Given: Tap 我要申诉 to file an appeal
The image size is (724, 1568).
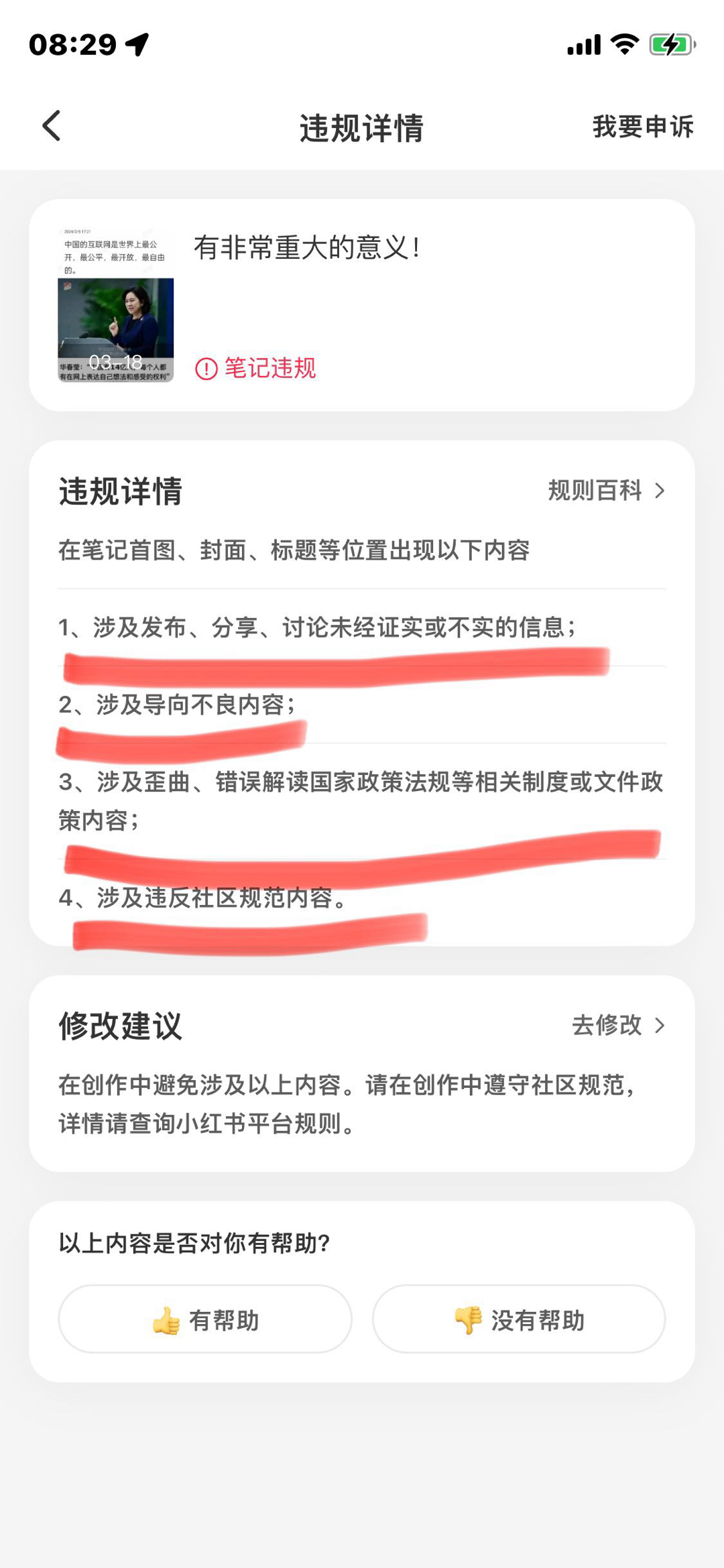Looking at the screenshot, I should 642,127.
